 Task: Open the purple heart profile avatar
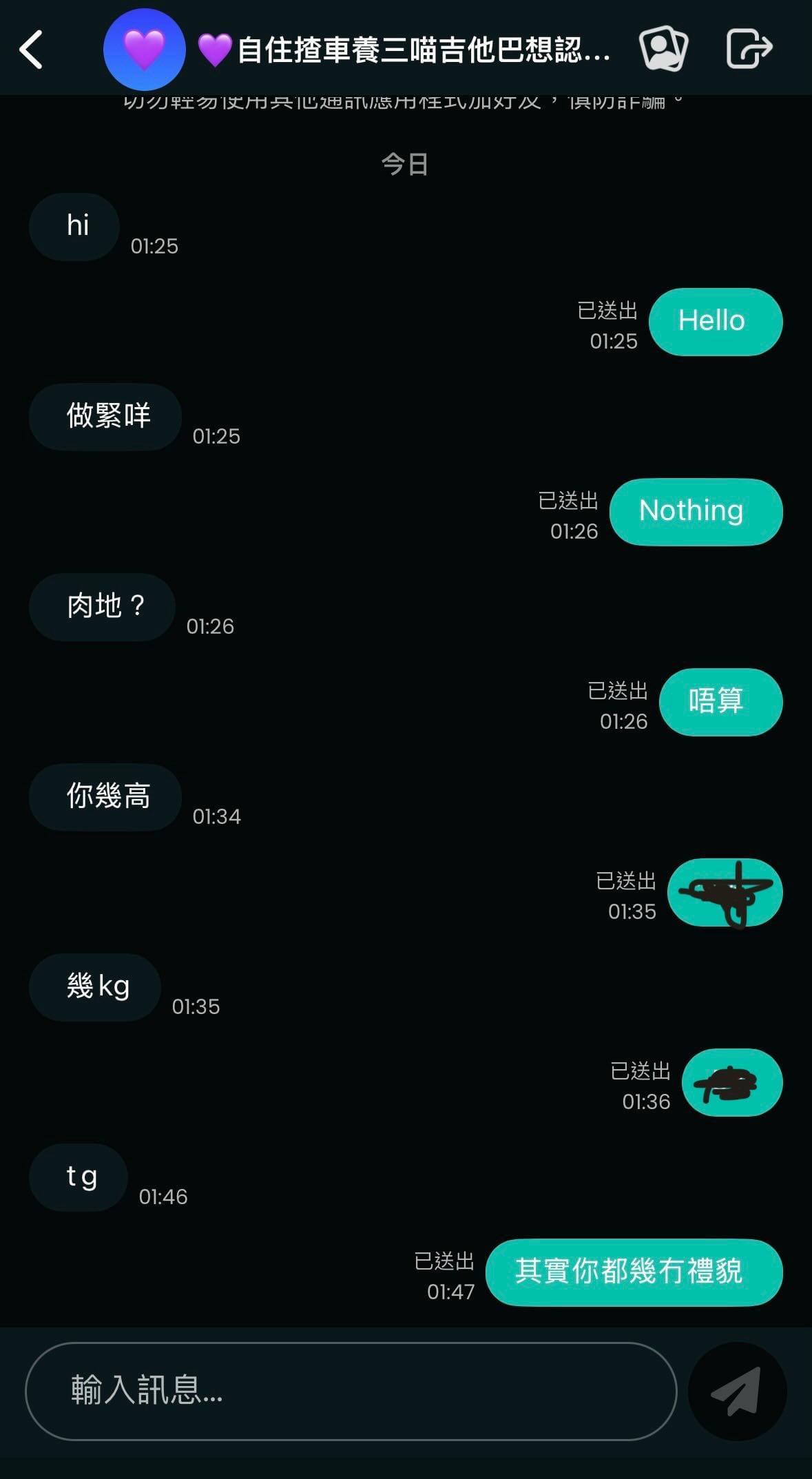(x=145, y=50)
